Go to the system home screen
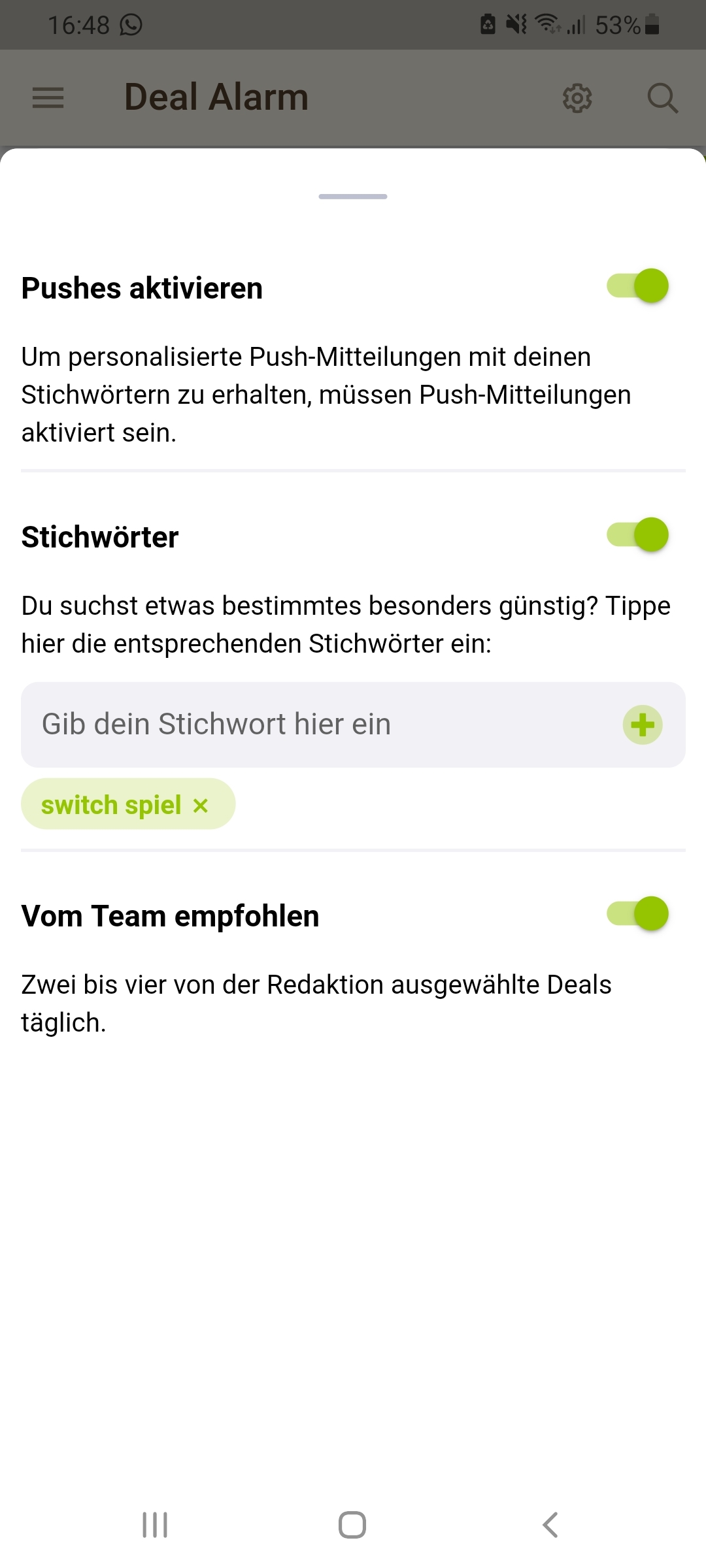The image size is (706, 1568). click(x=352, y=1525)
